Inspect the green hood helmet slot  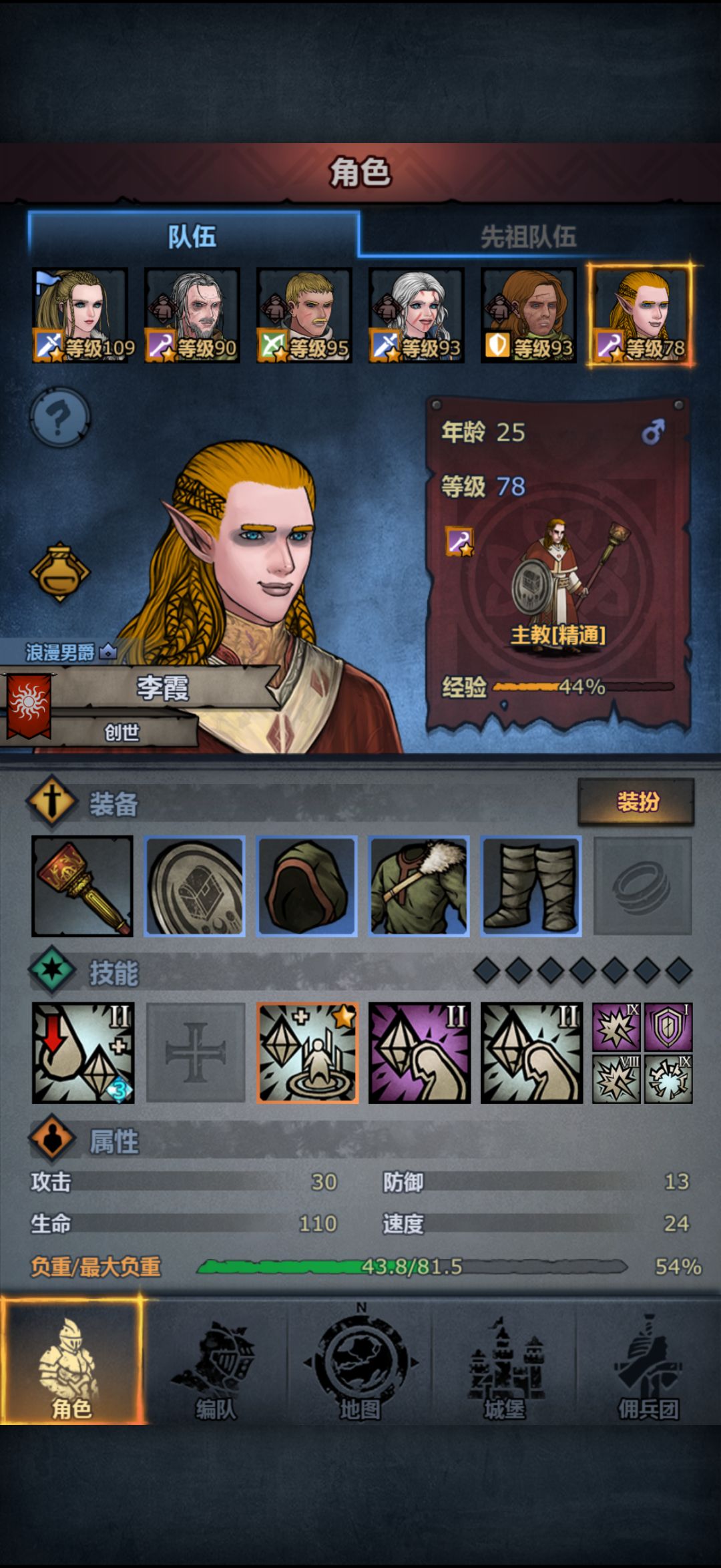pyautogui.click(x=306, y=886)
